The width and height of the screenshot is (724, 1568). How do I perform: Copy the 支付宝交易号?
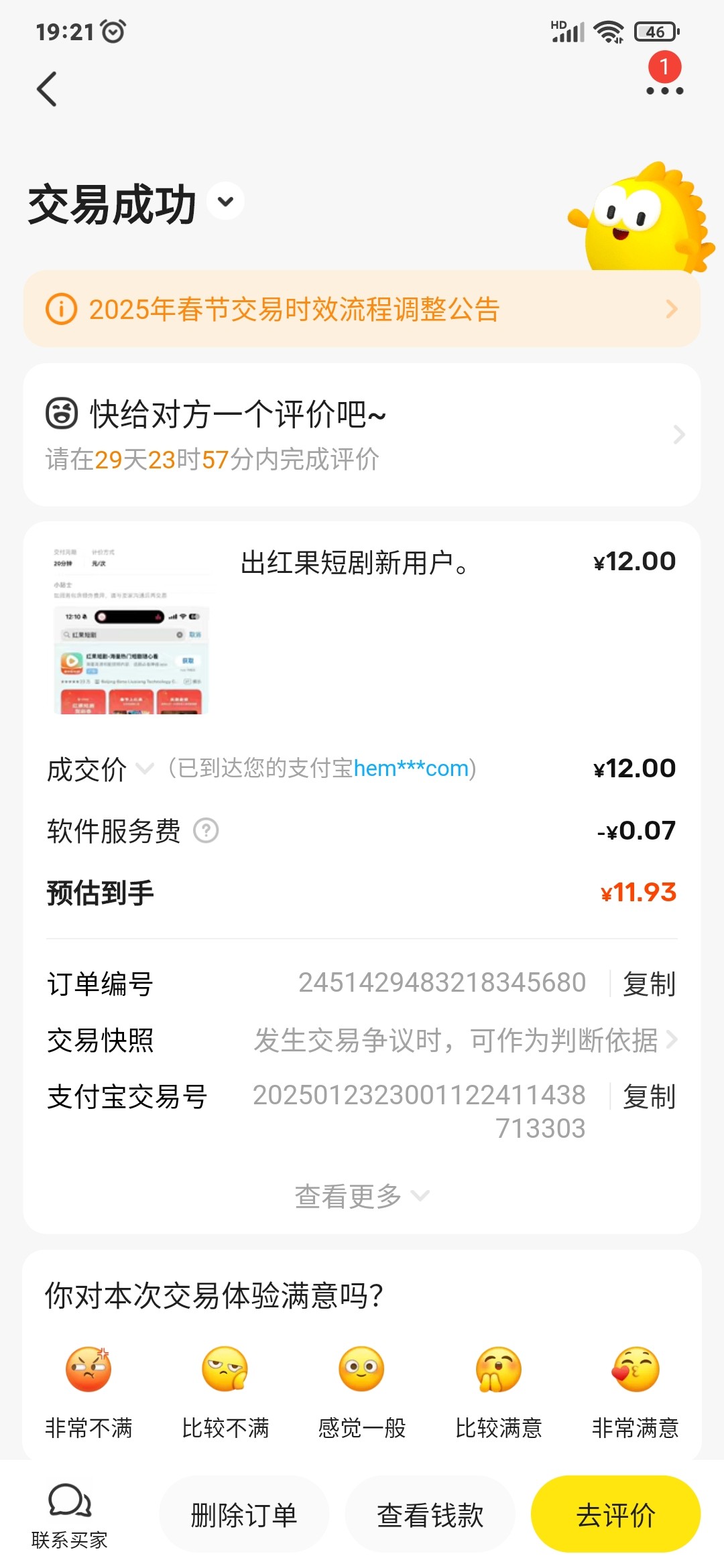(x=648, y=1096)
